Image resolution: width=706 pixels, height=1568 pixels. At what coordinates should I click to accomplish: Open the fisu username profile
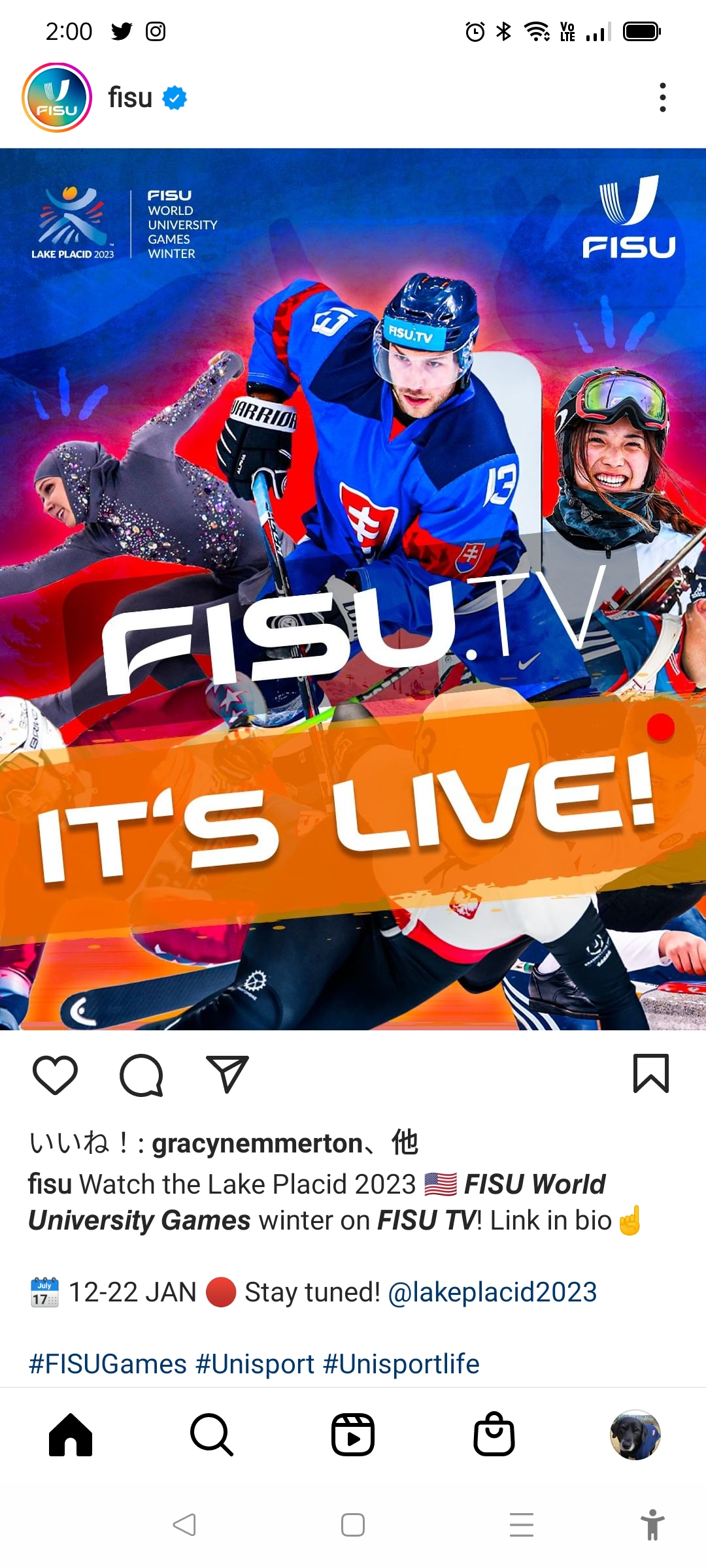tap(130, 98)
